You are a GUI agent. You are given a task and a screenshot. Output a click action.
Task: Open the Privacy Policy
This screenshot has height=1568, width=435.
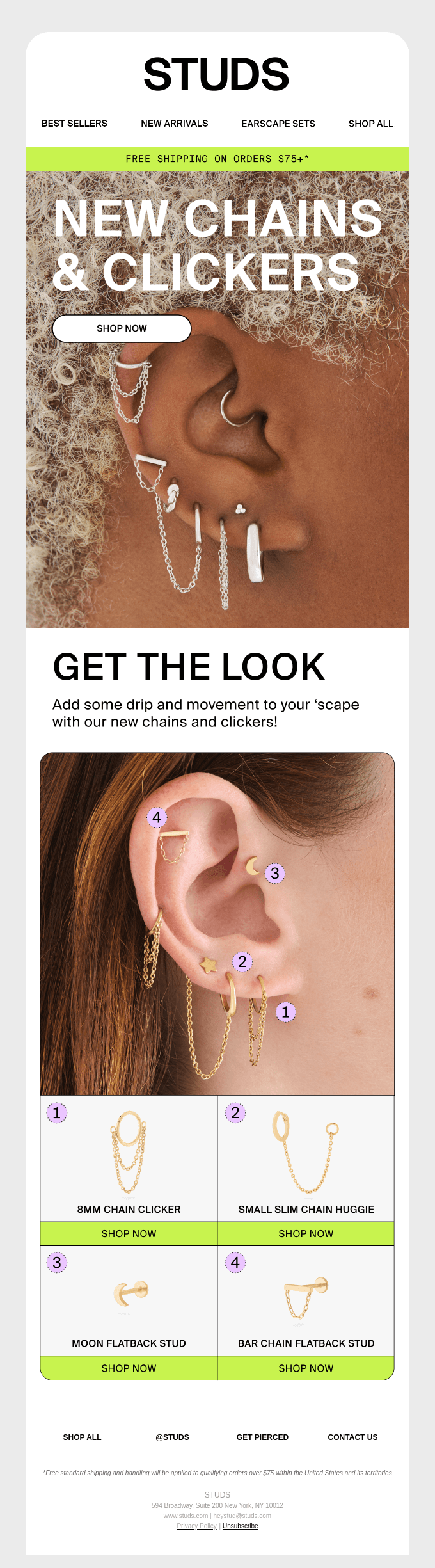196,1526
